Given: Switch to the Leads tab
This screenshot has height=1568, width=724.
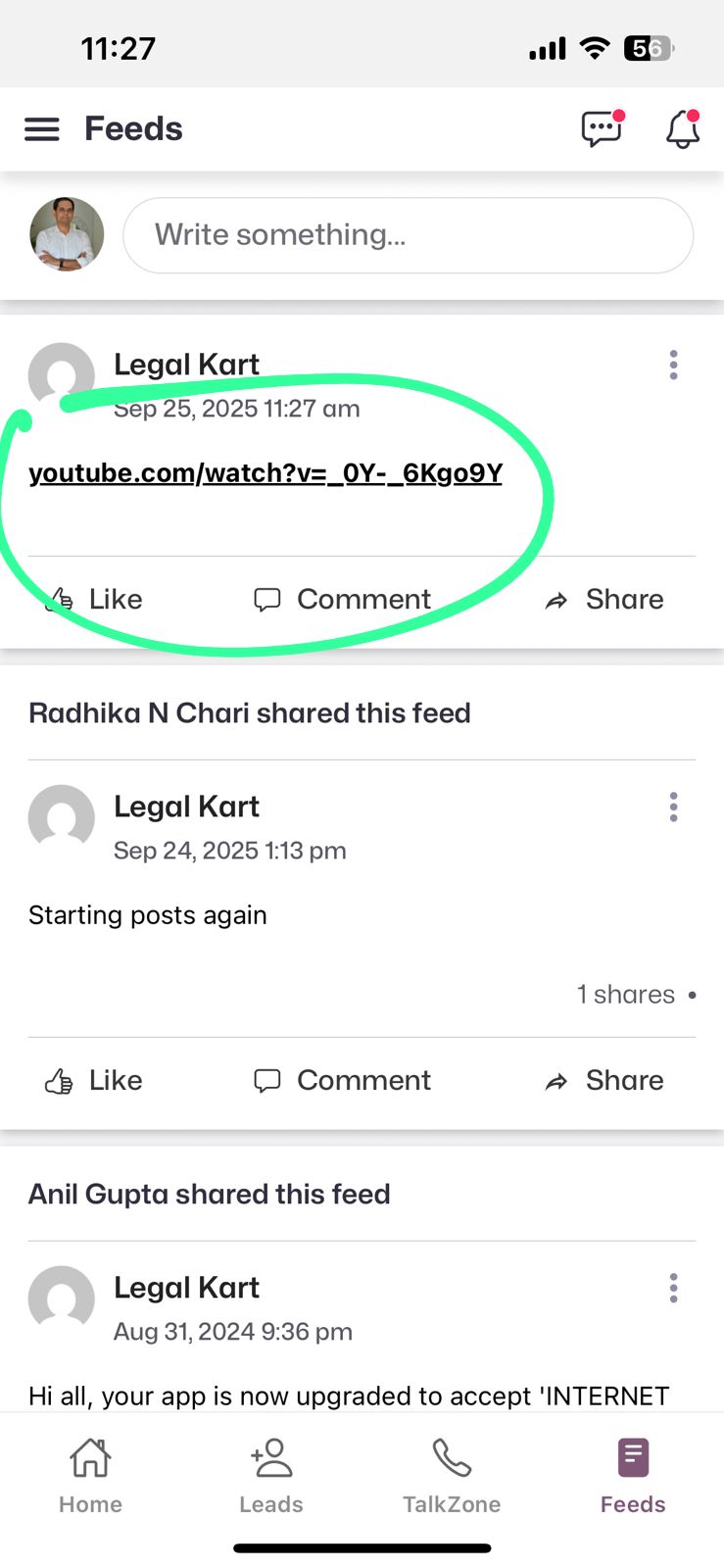Looking at the screenshot, I should click(271, 1475).
